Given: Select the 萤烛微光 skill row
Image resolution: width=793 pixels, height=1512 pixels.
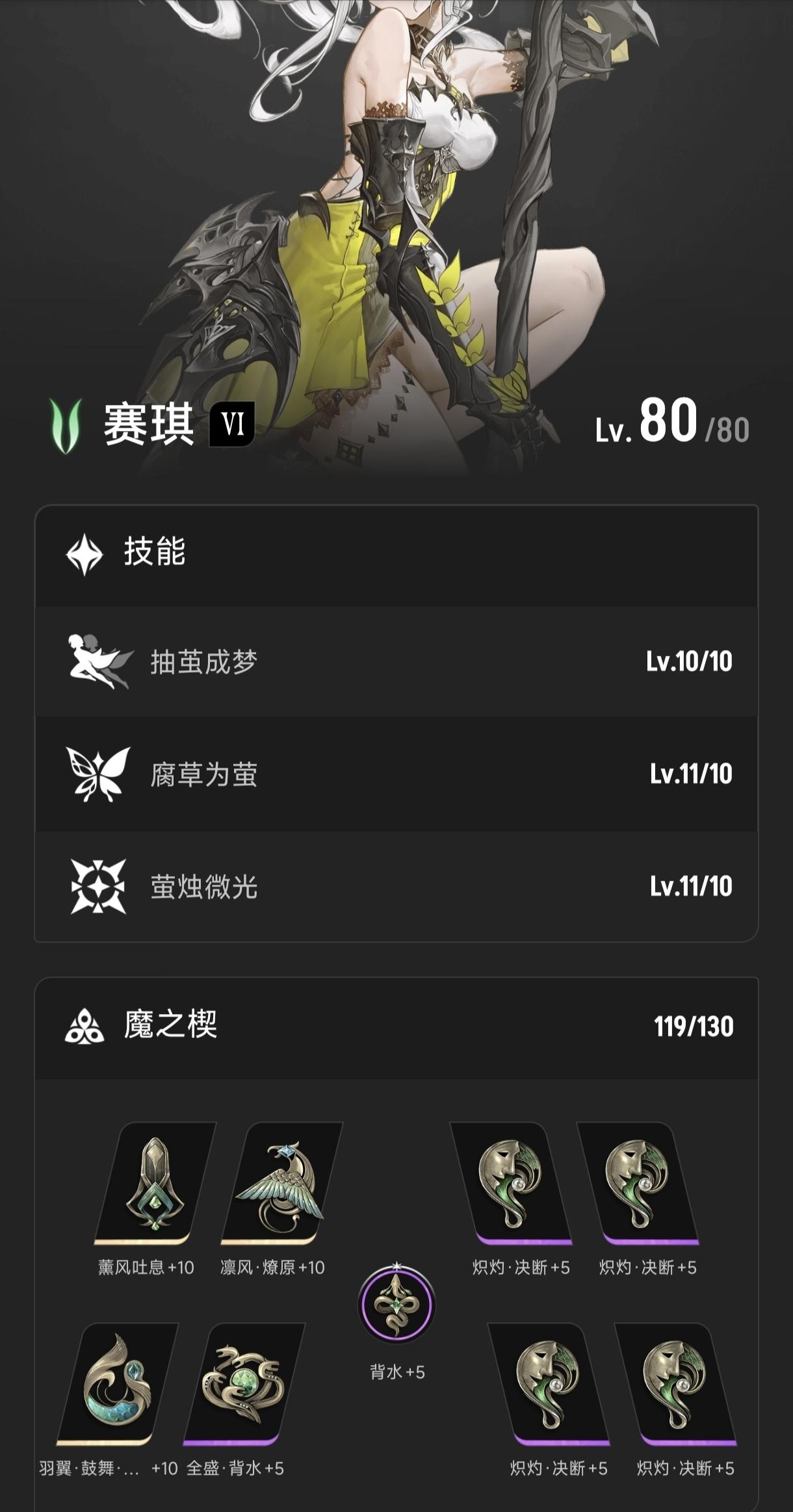Looking at the screenshot, I should (x=396, y=886).
